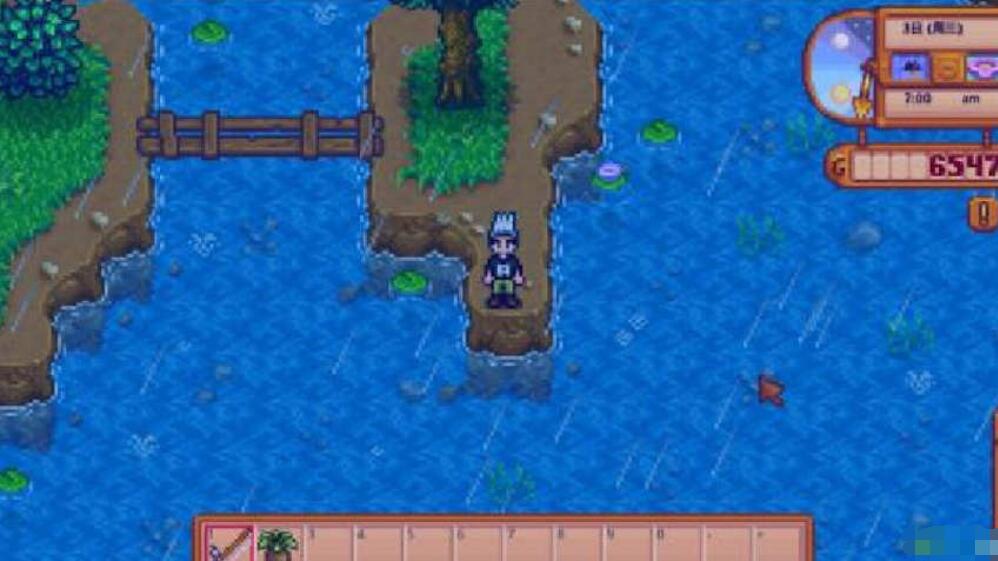Select empty toolbar slot 7
The height and width of the screenshot is (561, 998).
click(528, 545)
